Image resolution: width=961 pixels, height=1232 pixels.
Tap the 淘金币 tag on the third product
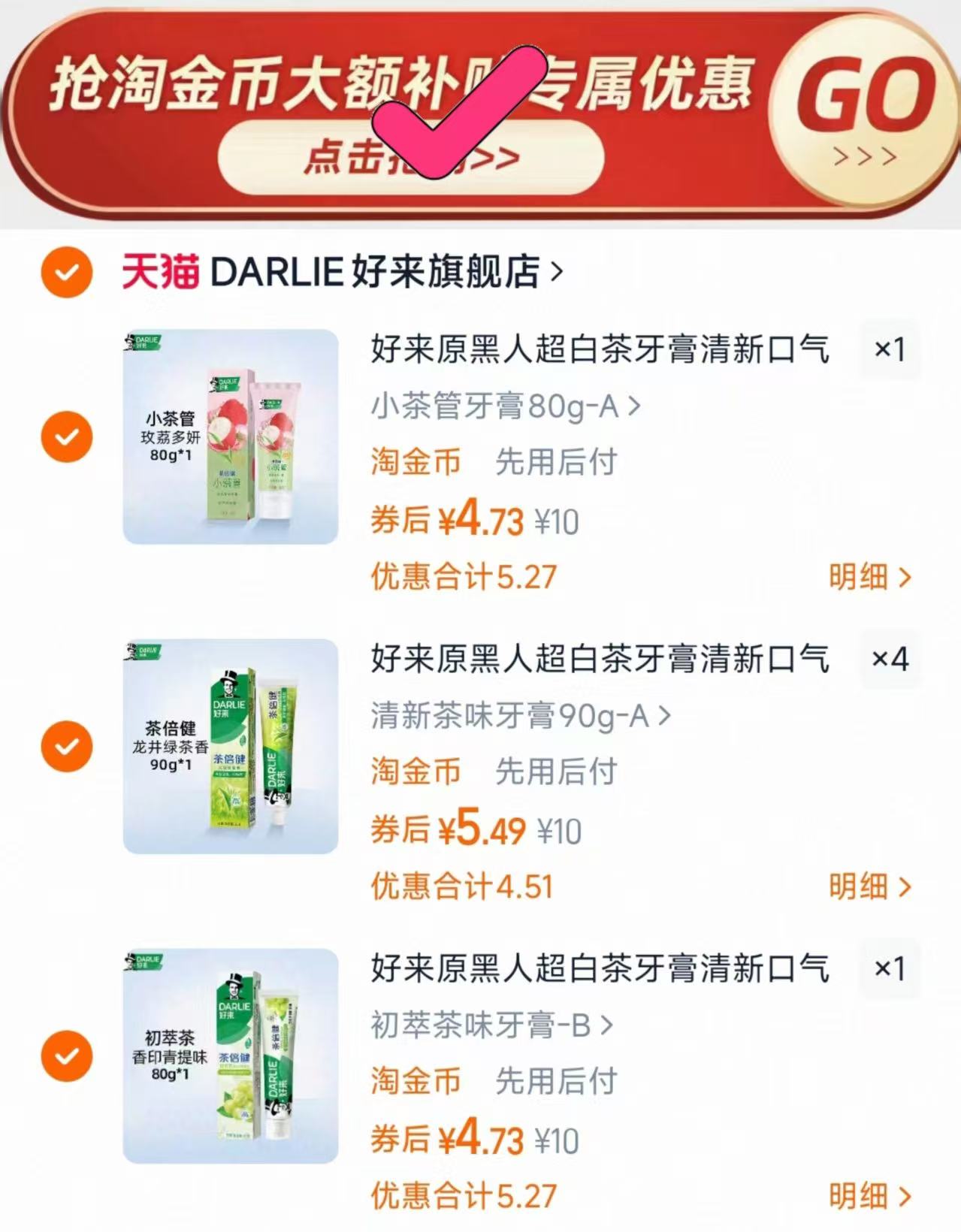(415, 1082)
